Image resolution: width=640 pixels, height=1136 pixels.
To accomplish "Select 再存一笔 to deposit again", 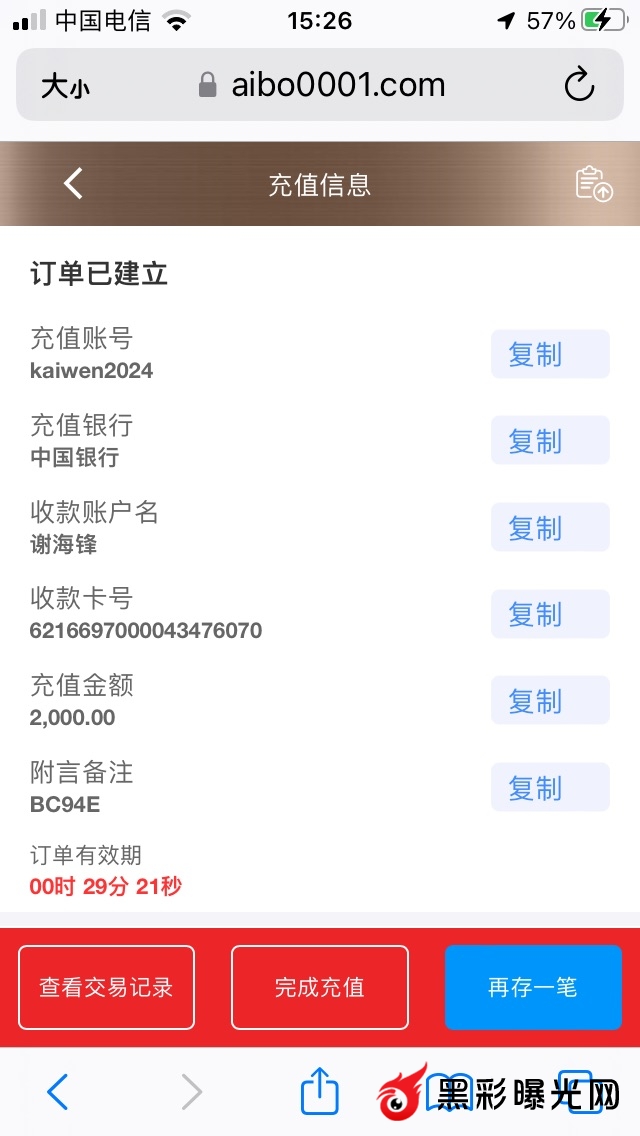I will point(533,987).
